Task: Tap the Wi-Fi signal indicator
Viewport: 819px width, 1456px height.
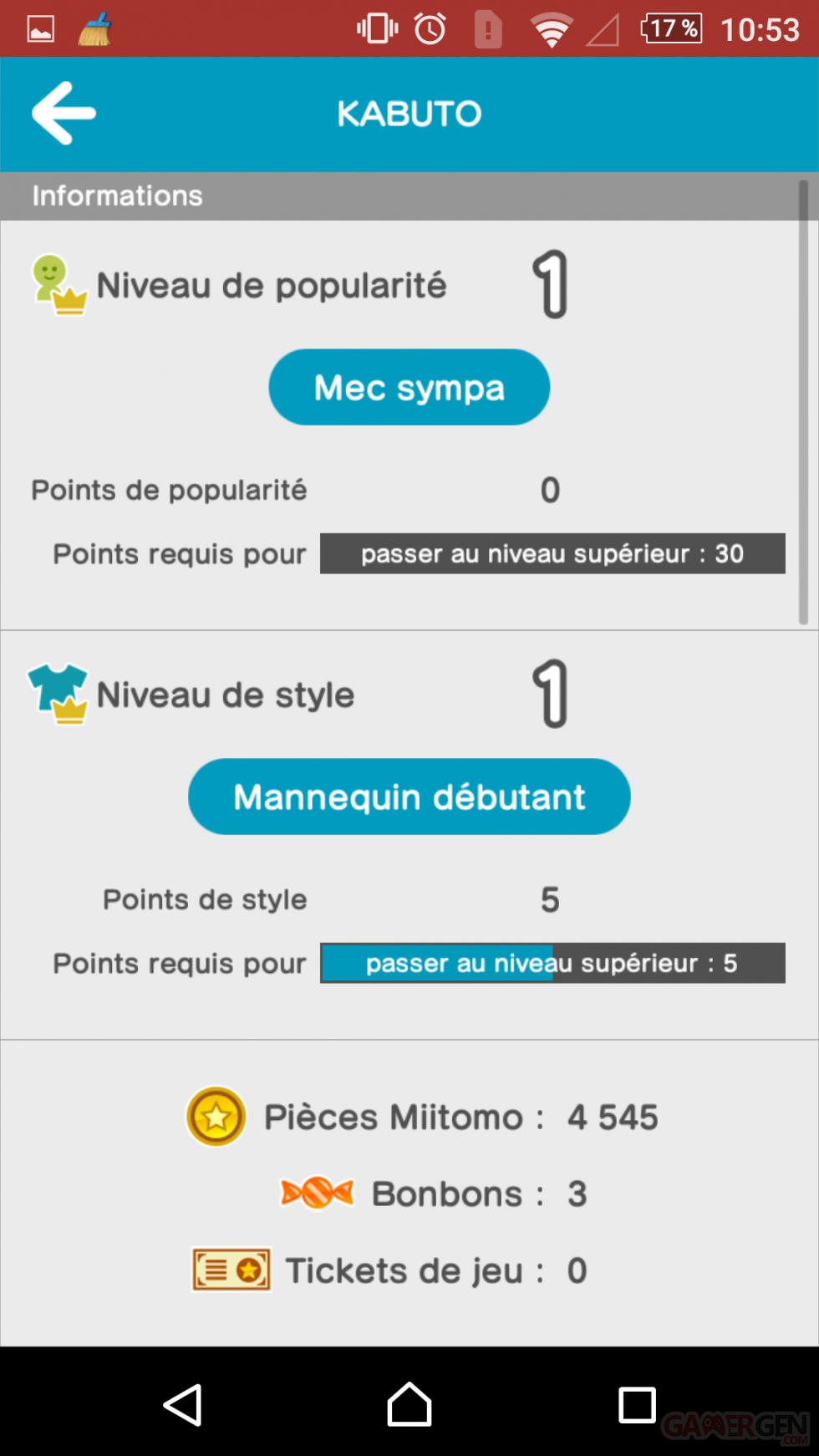Action: [x=552, y=28]
